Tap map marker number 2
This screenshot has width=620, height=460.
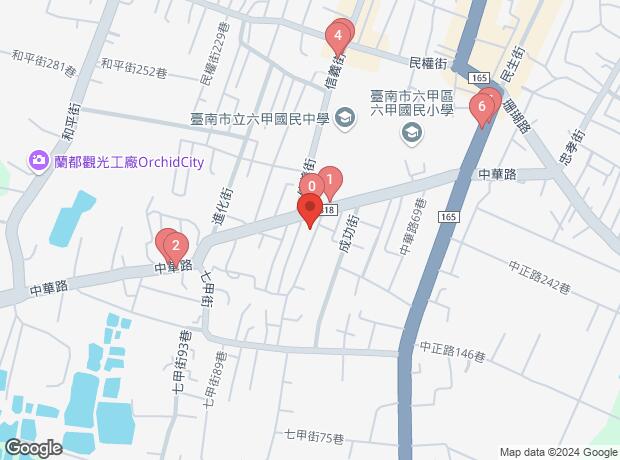pyautogui.click(x=175, y=245)
